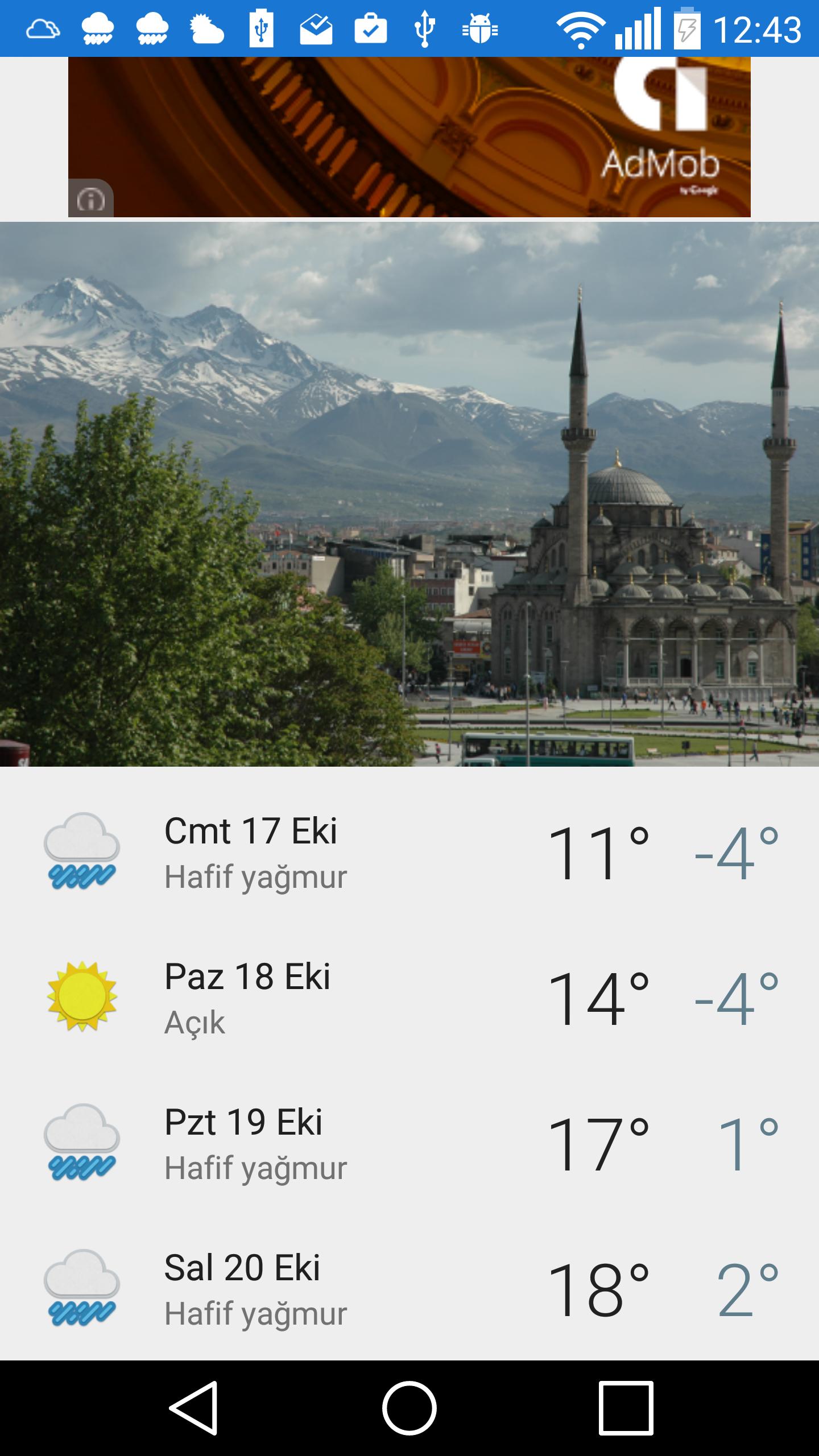Tap the cloud sync status icon
The image size is (819, 1456).
click(x=43, y=28)
